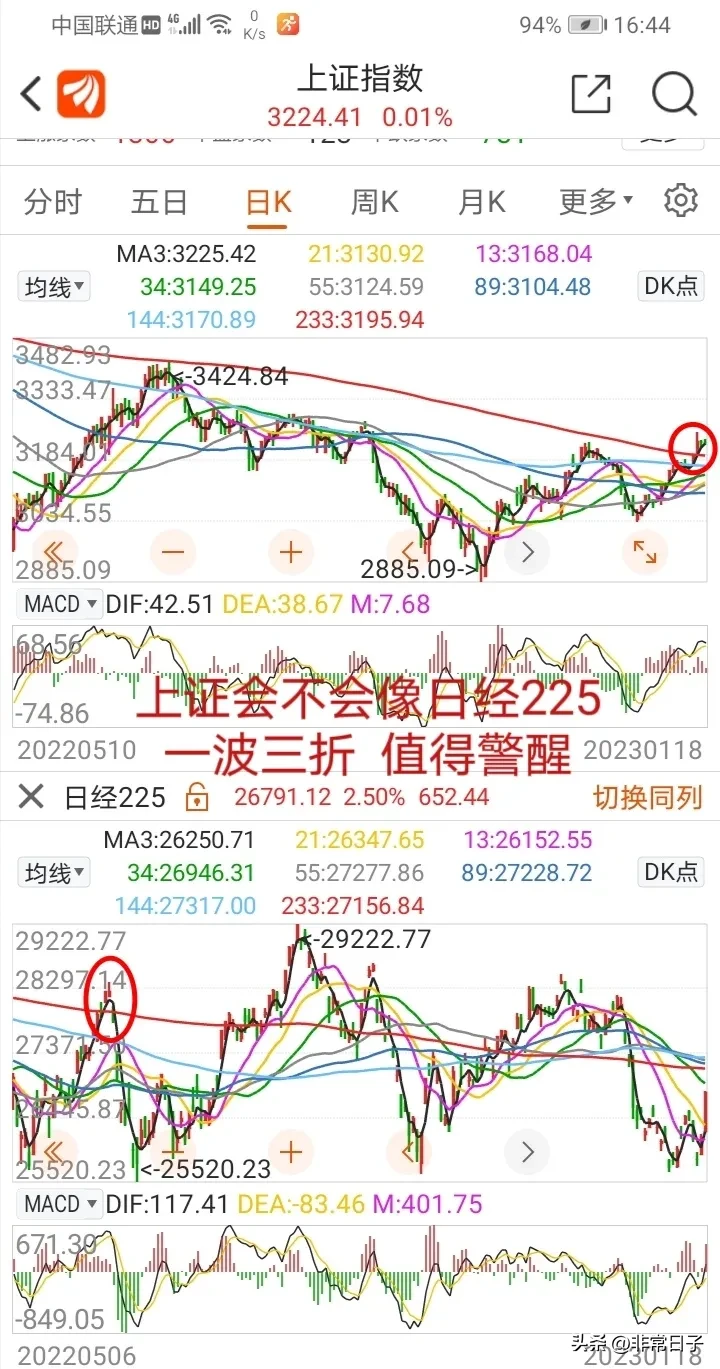
Task: Open the search magnifier icon
Action: [674, 95]
